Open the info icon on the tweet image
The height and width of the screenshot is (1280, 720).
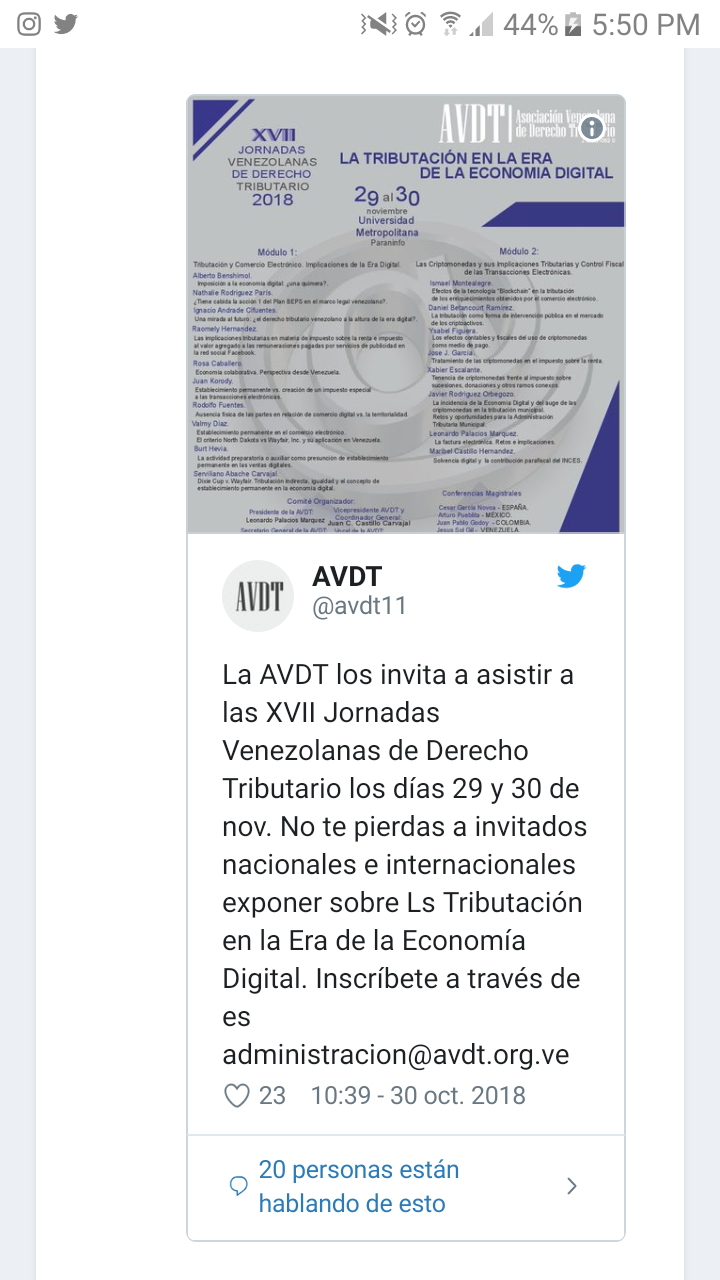tap(592, 127)
